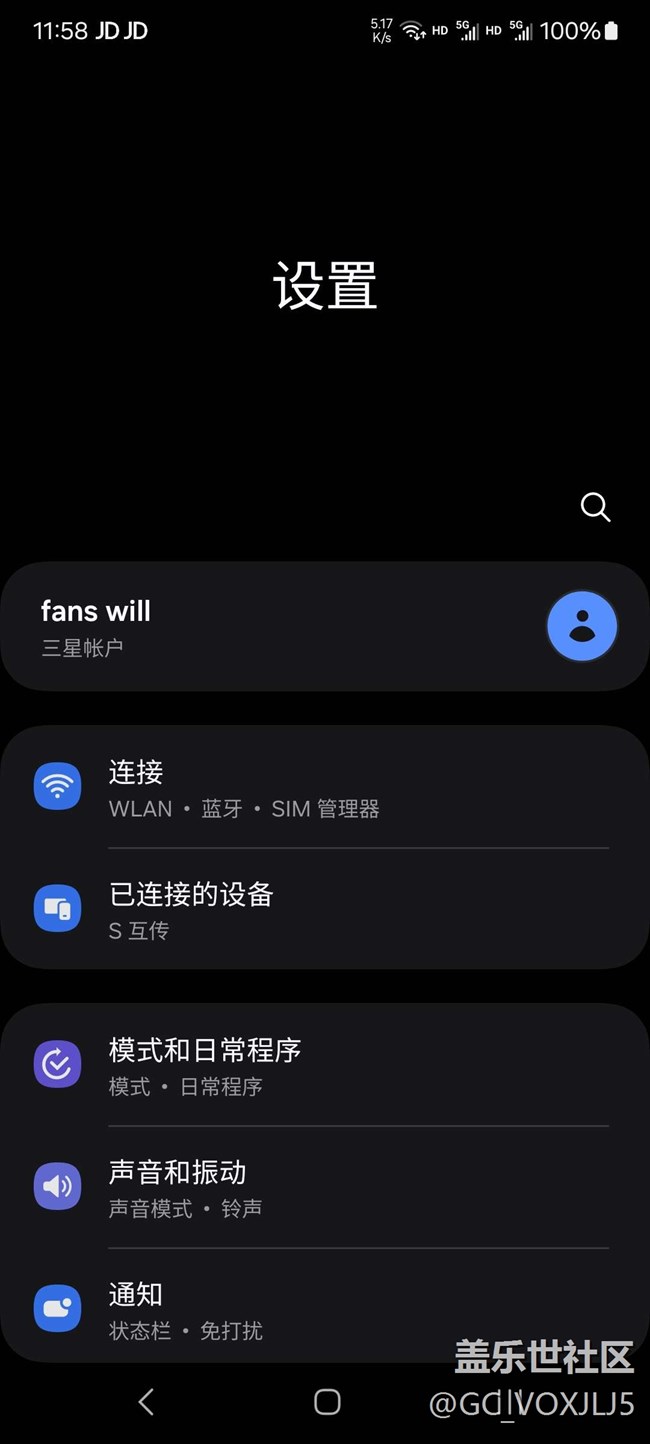650x1444 pixels.
Task: Tap the system back button
Action: point(146,1402)
